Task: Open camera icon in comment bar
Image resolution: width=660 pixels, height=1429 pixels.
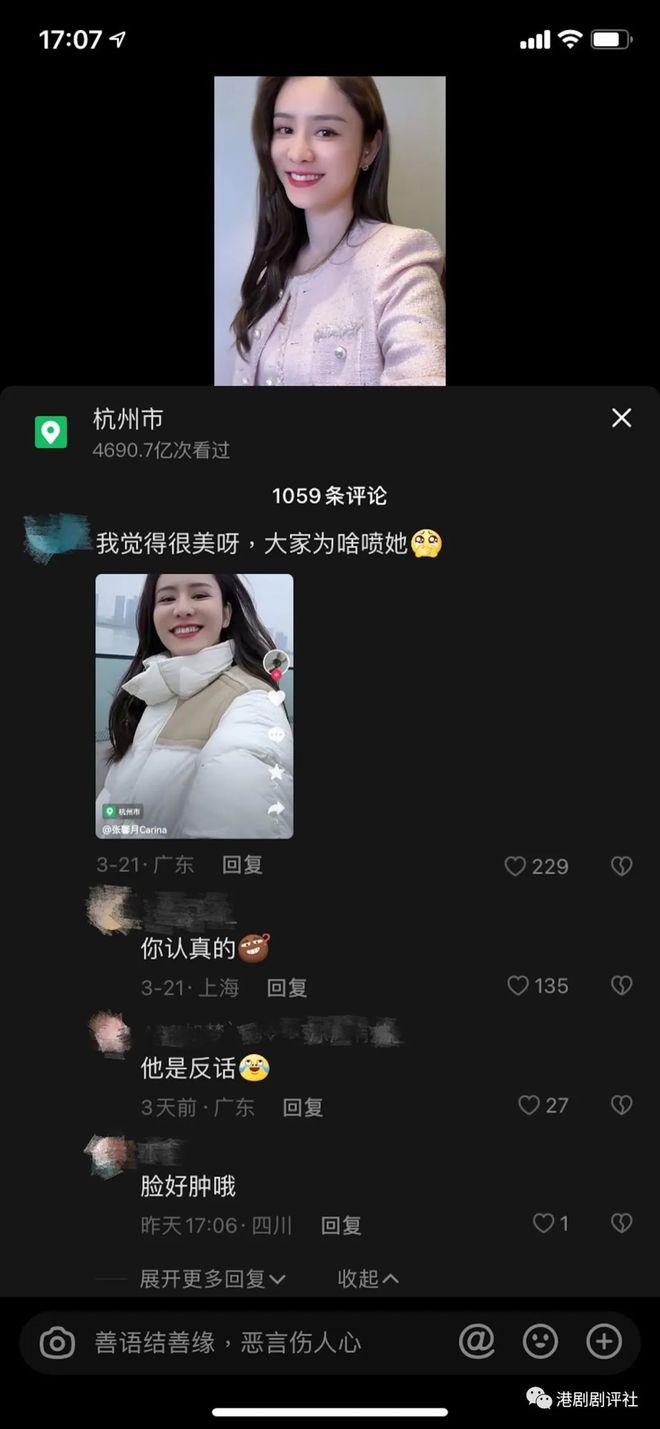Action: (57, 1342)
